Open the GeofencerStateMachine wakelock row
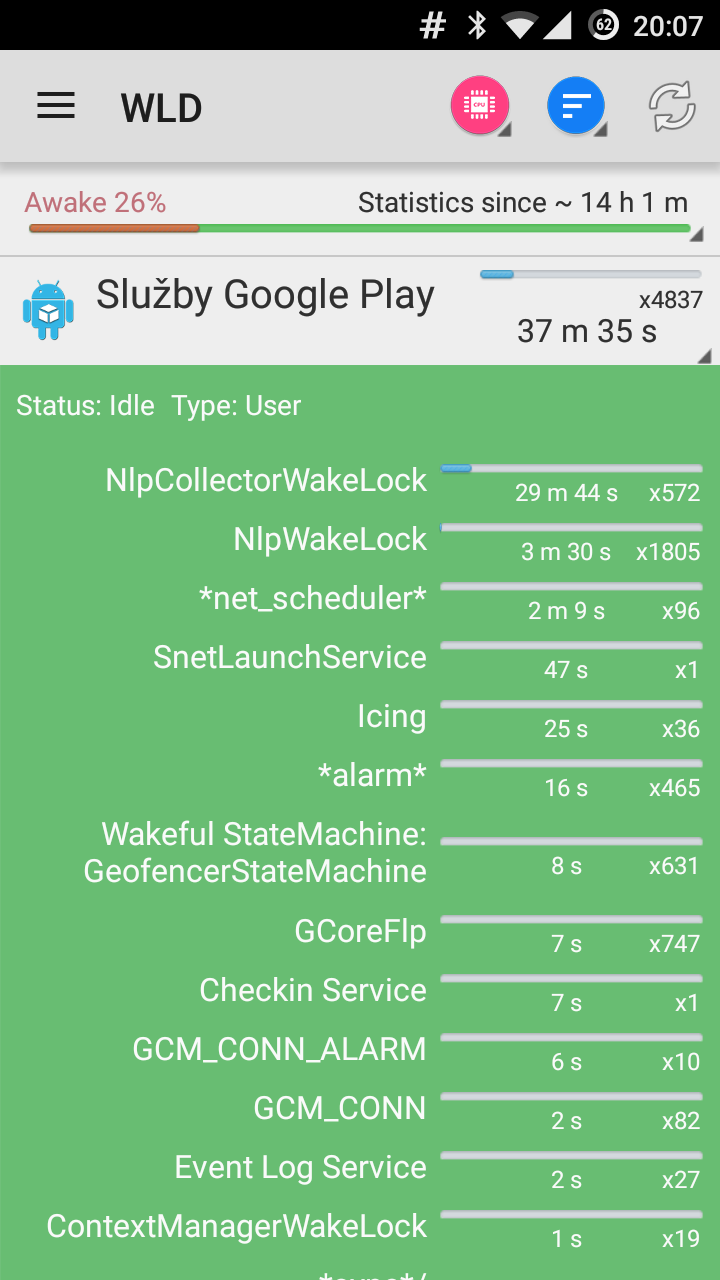Image resolution: width=720 pixels, height=1280 pixels. pyautogui.click(x=360, y=855)
